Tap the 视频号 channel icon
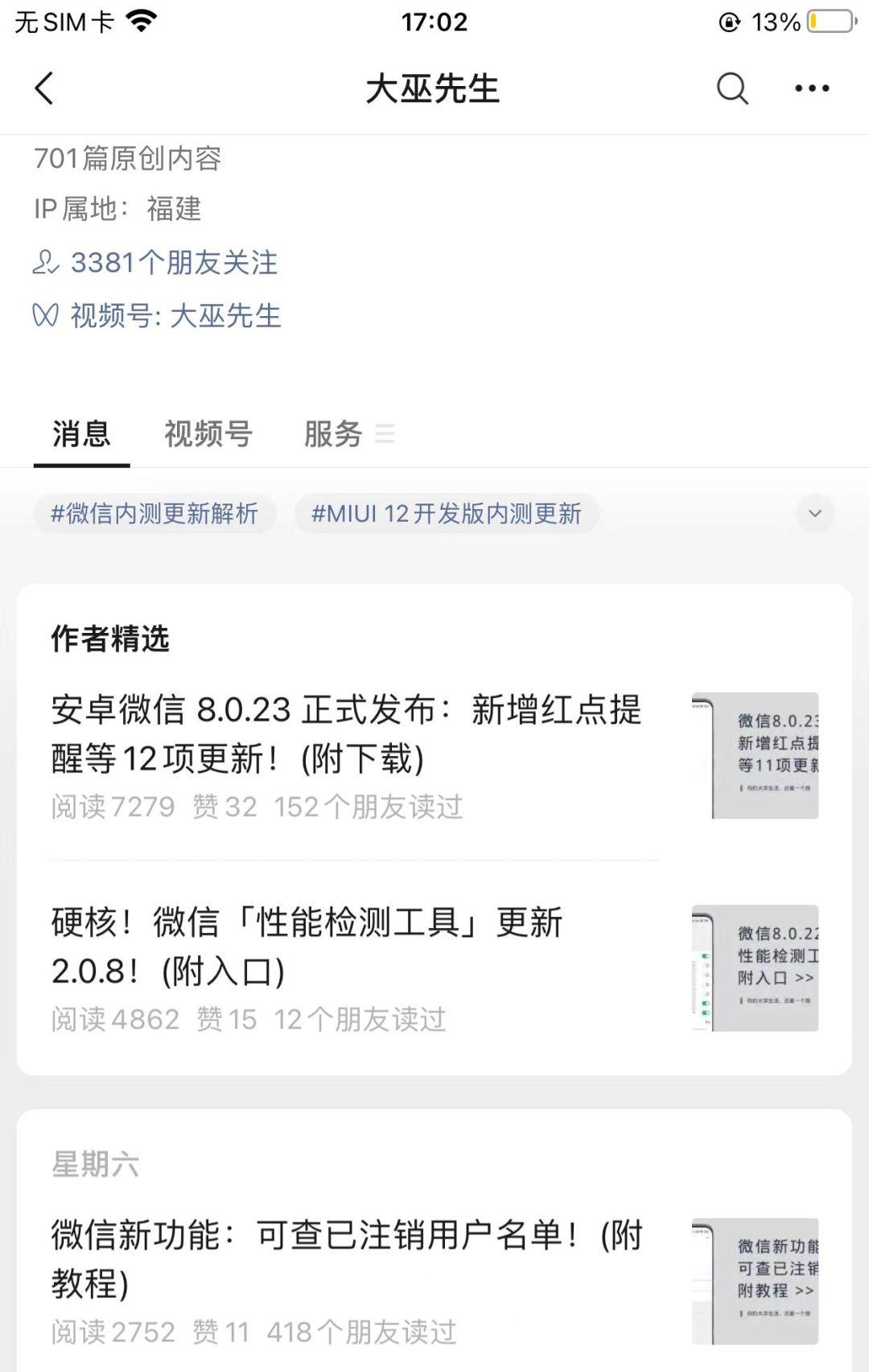Screen dimensions: 869x1372 click(x=46, y=317)
